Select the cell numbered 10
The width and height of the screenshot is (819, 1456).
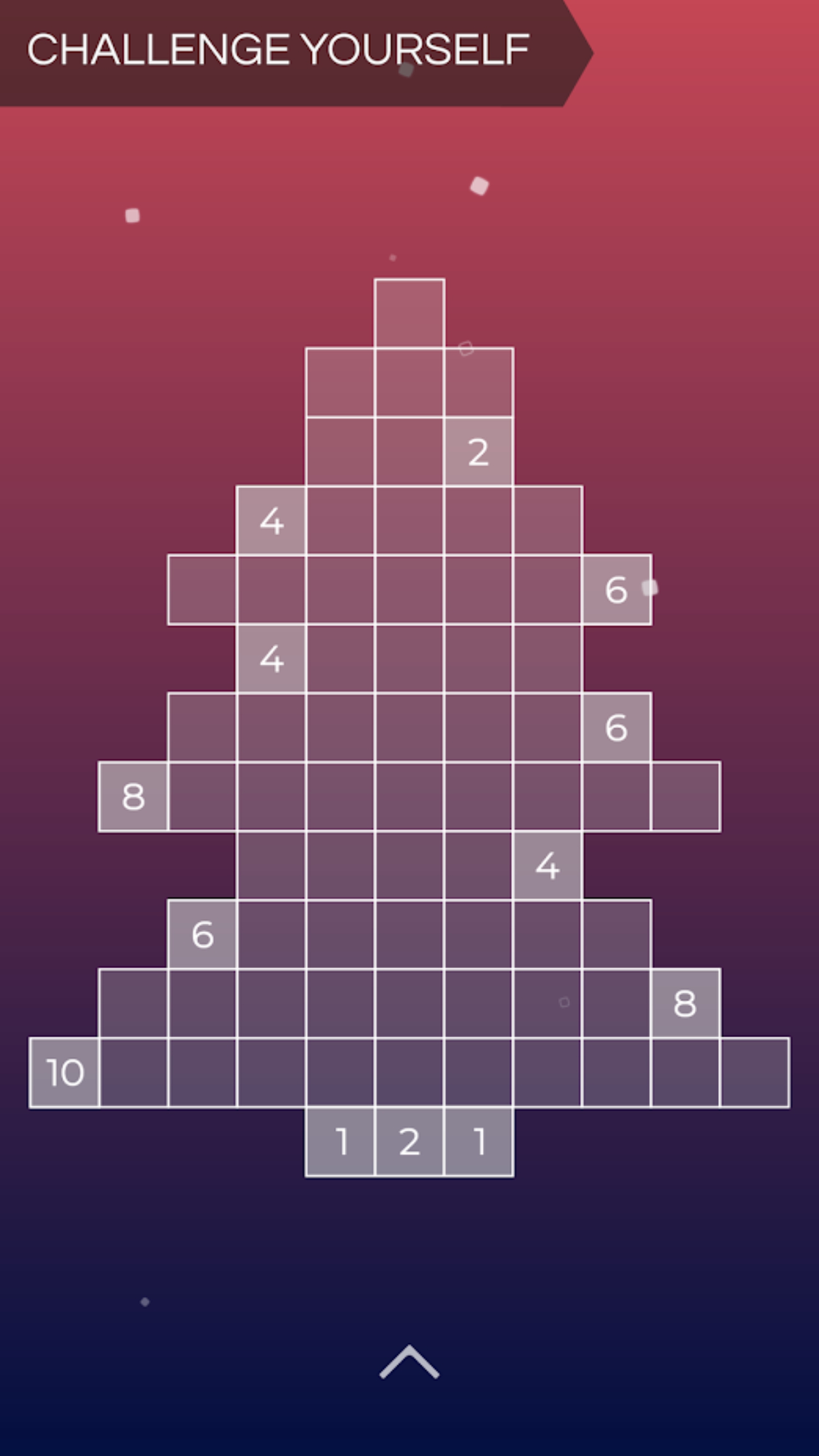[64, 1073]
